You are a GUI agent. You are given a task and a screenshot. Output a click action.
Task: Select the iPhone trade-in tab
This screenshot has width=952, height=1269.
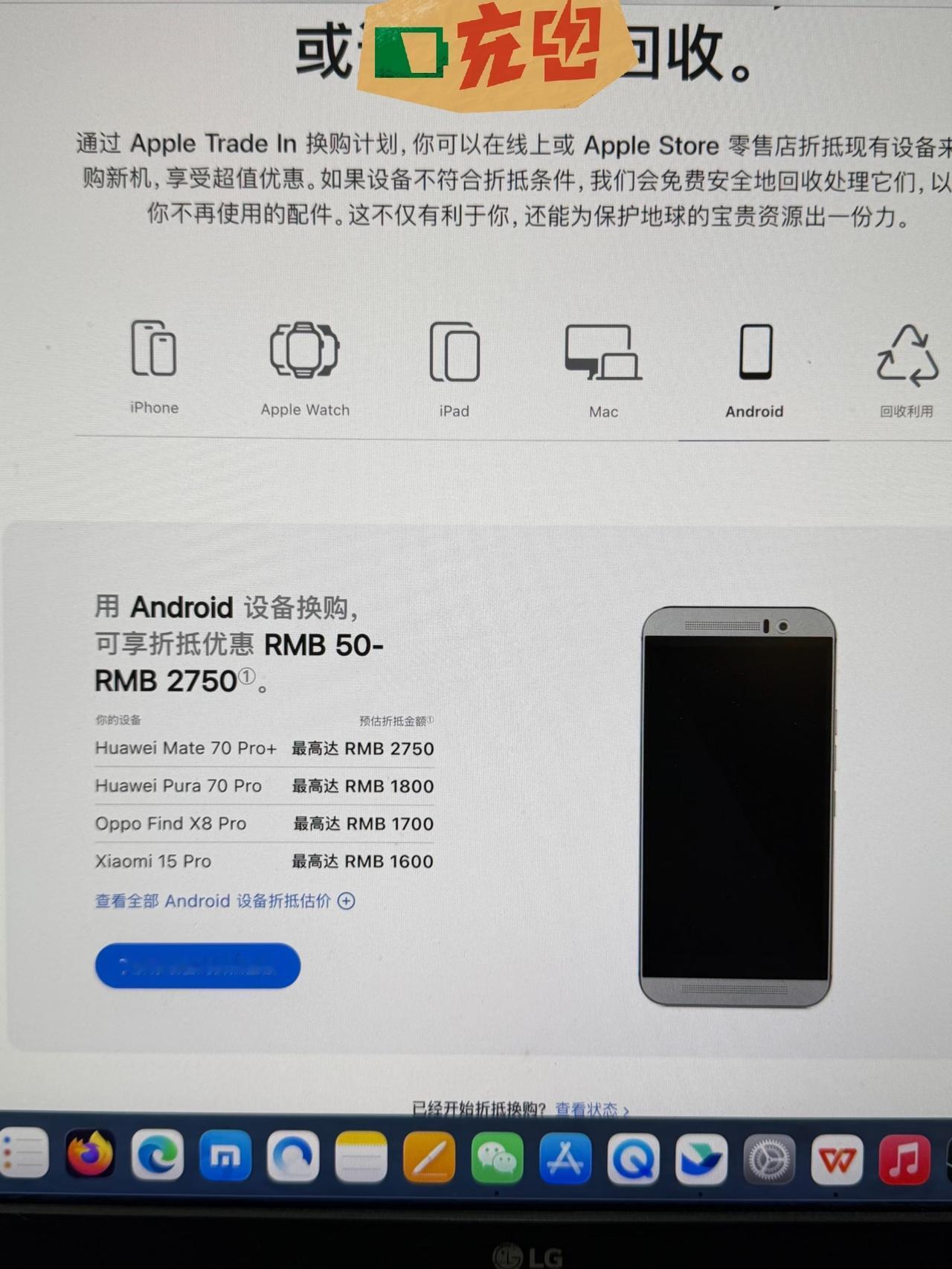click(154, 372)
